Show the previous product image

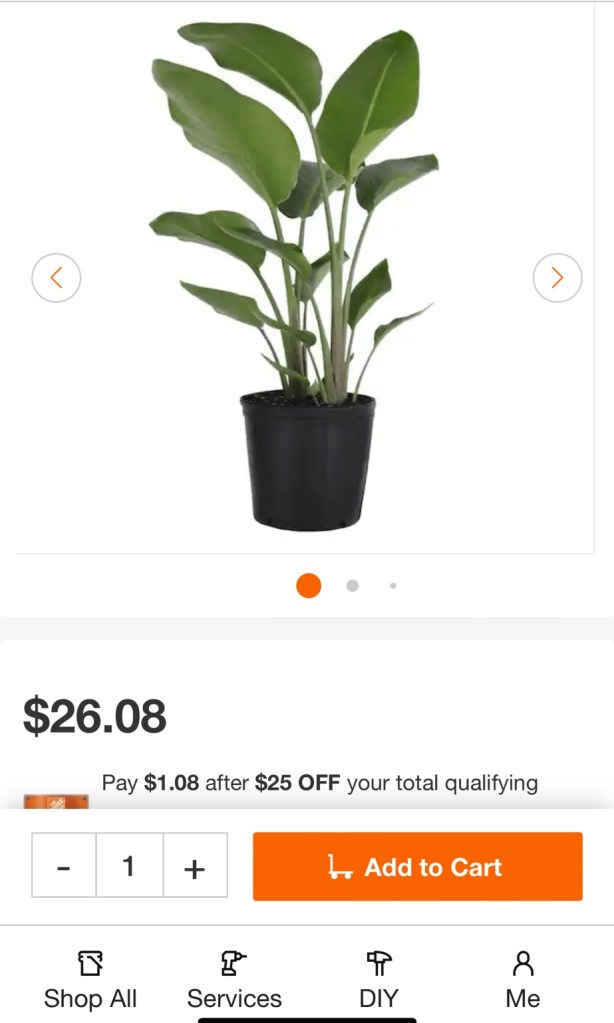coord(56,278)
